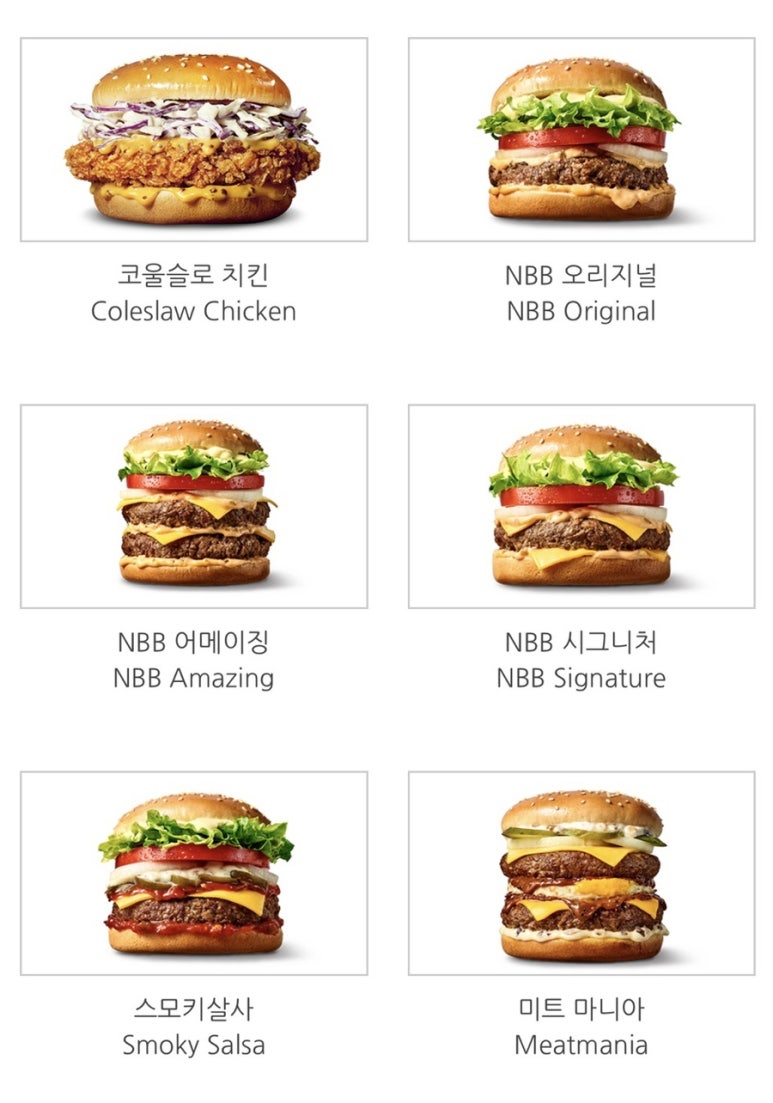Open the Coleslaw Chicken burger item

(x=194, y=140)
